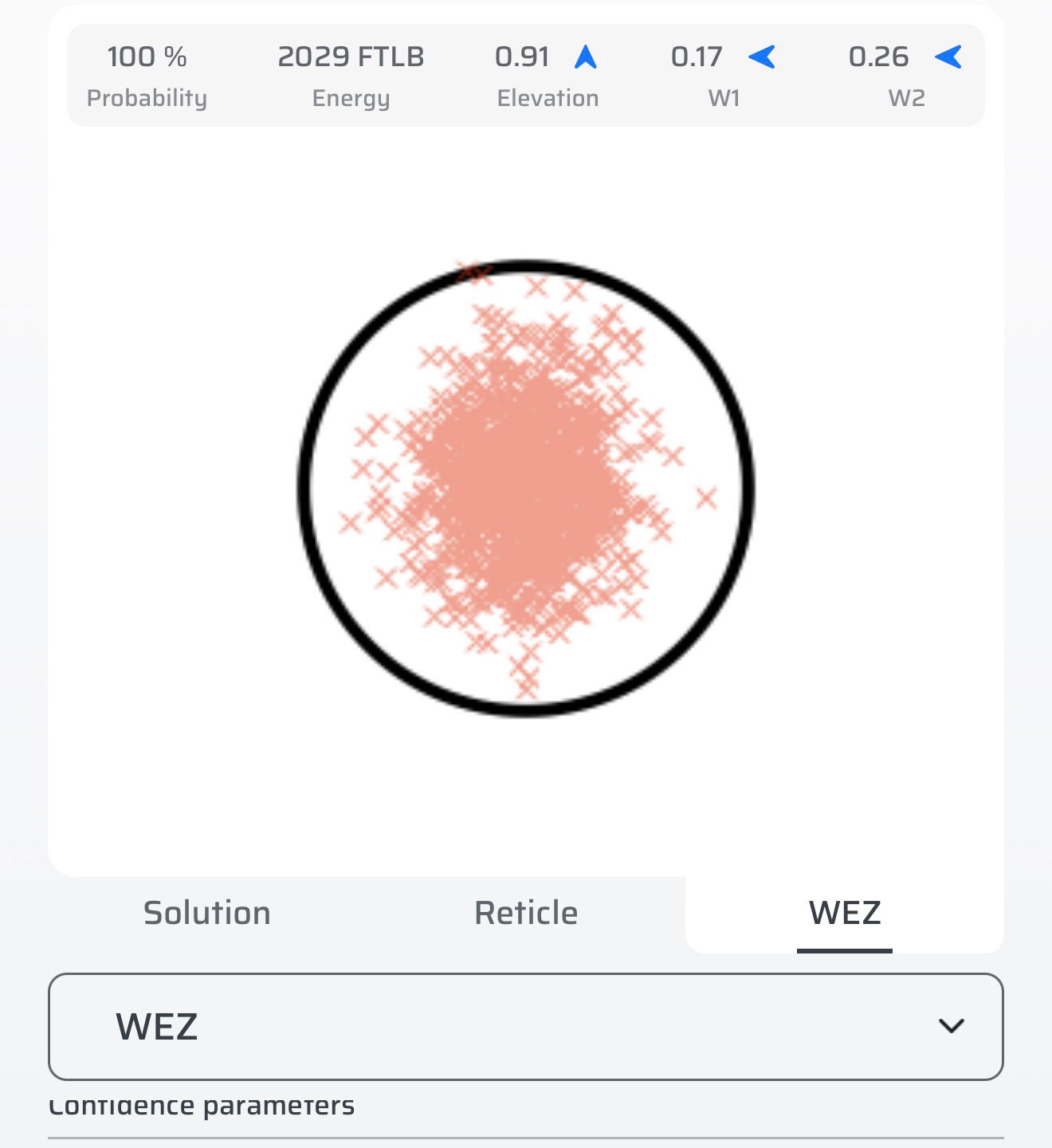Image resolution: width=1052 pixels, height=1148 pixels.
Task: Expand the WEZ dropdown
Action: pos(525,1026)
